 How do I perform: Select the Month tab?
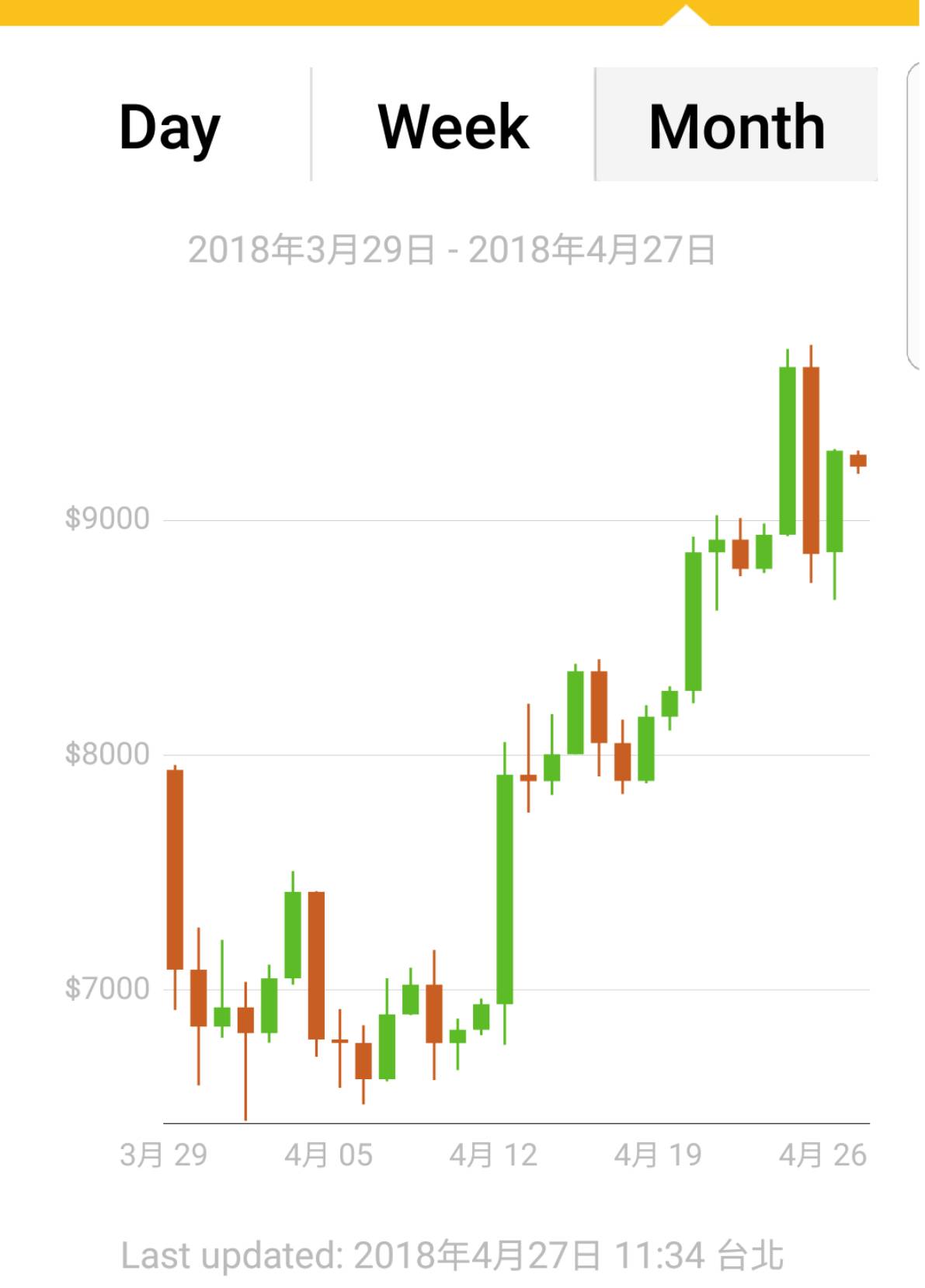735,127
